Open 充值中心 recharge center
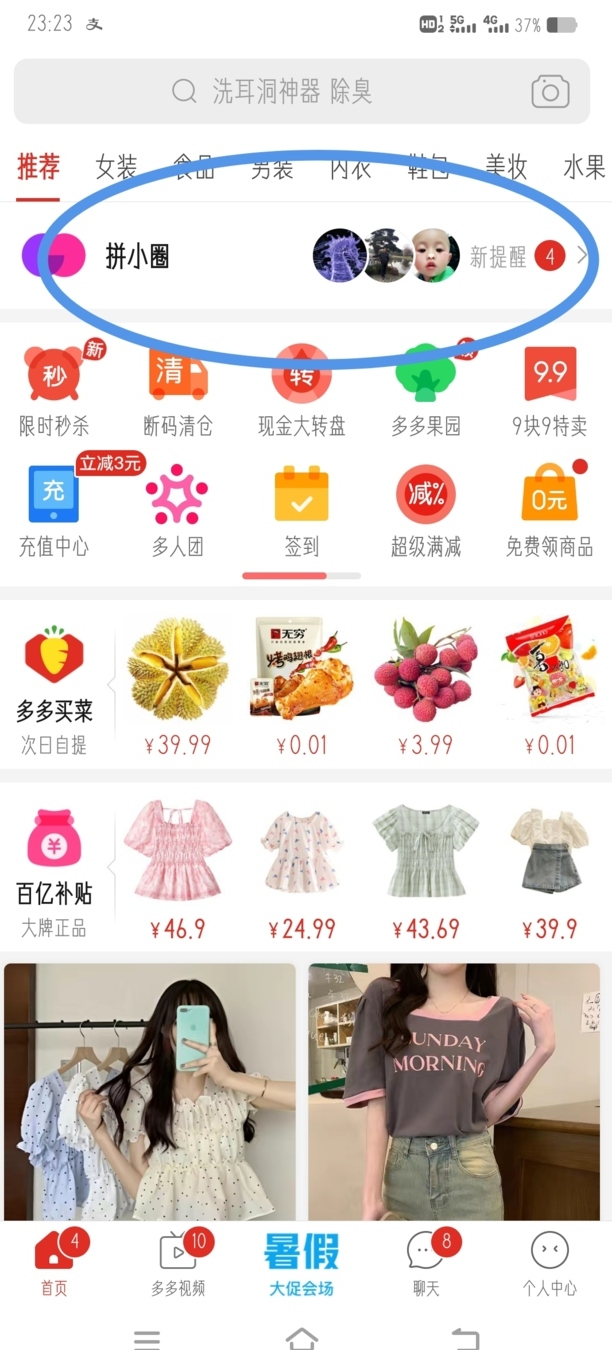Screen dimensions: 612x1350 [x=54, y=510]
